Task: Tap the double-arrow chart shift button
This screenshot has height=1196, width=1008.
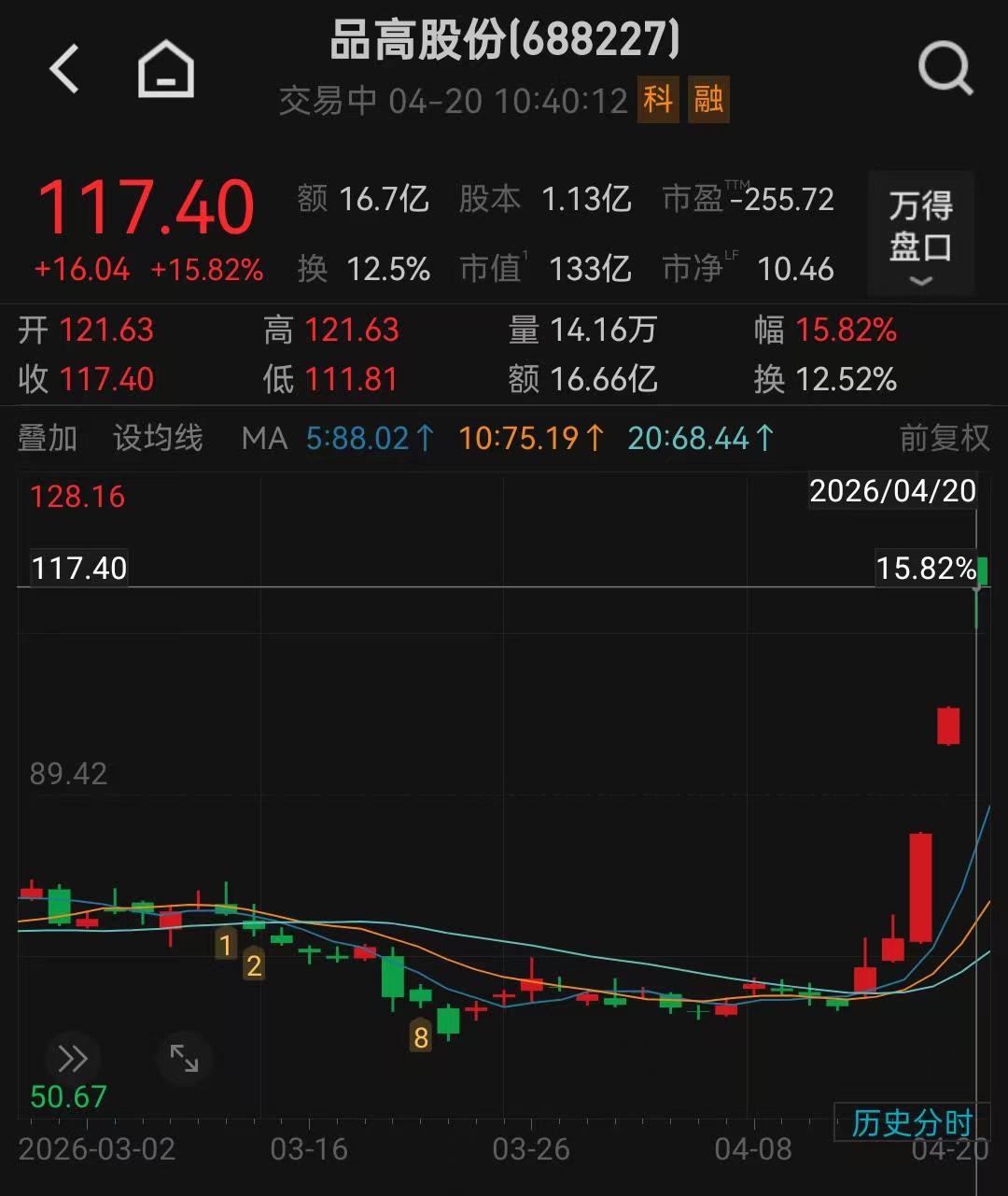Action: click(72, 1059)
